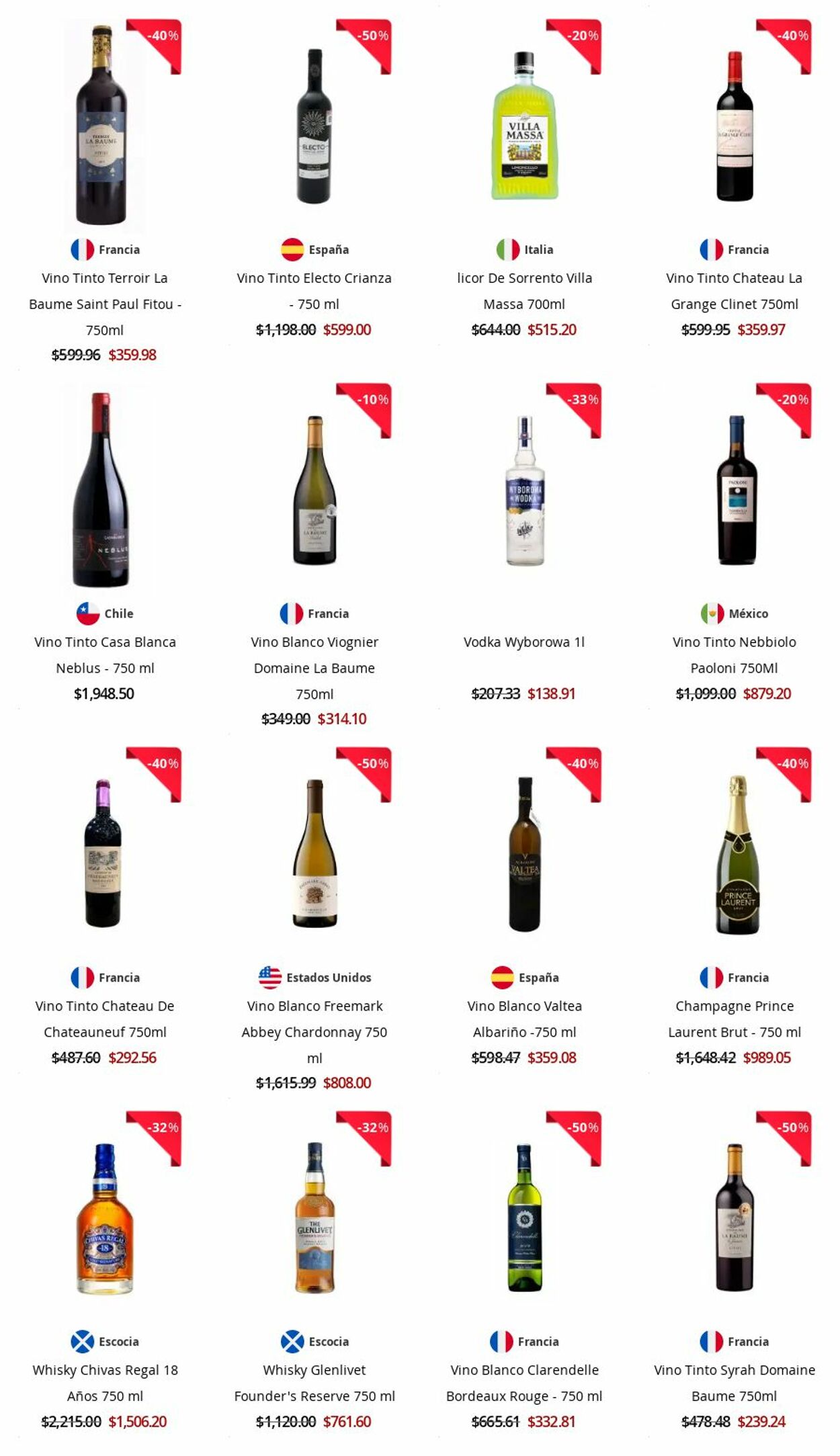View Chateau De Chateauneuf wine

pyautogui.click(x=105, y=1019)
